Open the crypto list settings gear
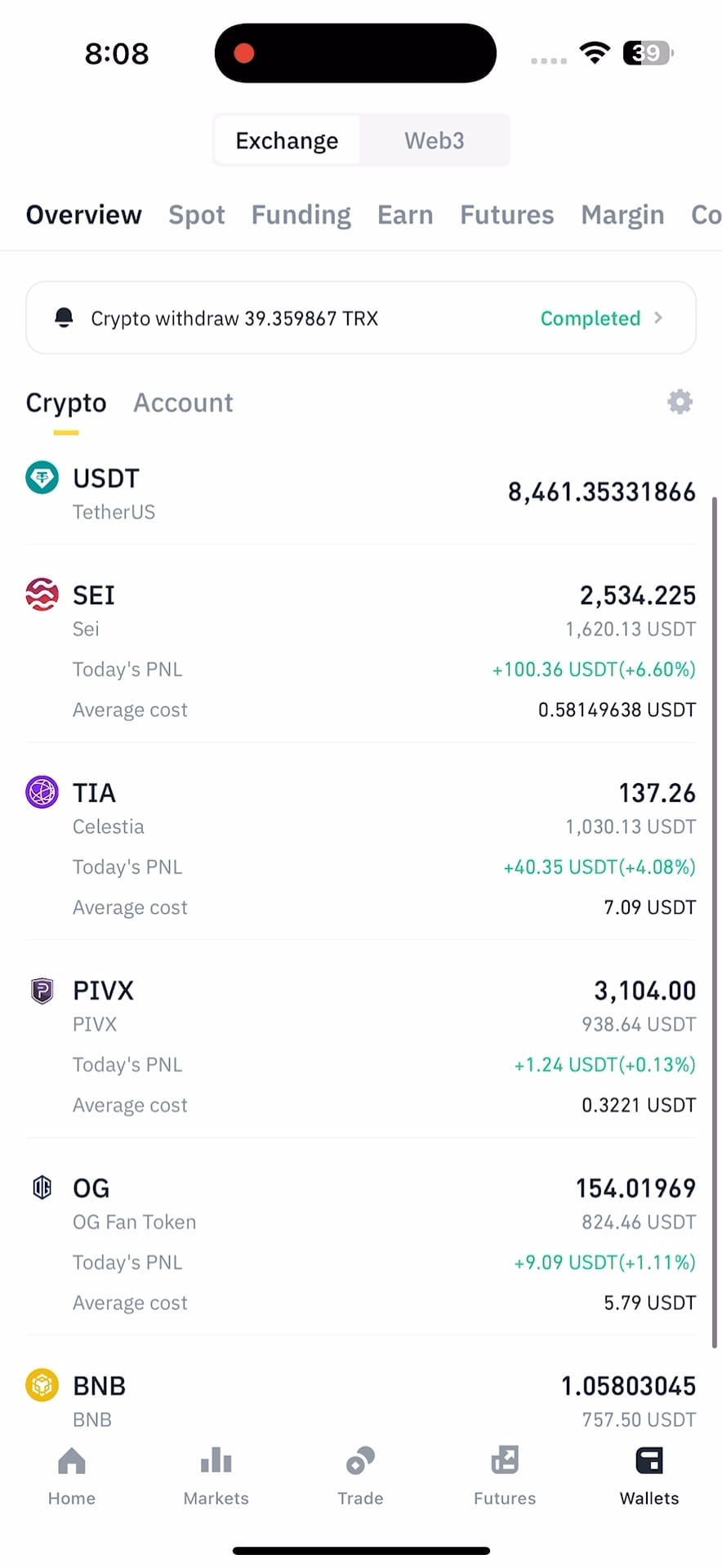Screen dimensions: 722x1568 click(680, 402)
